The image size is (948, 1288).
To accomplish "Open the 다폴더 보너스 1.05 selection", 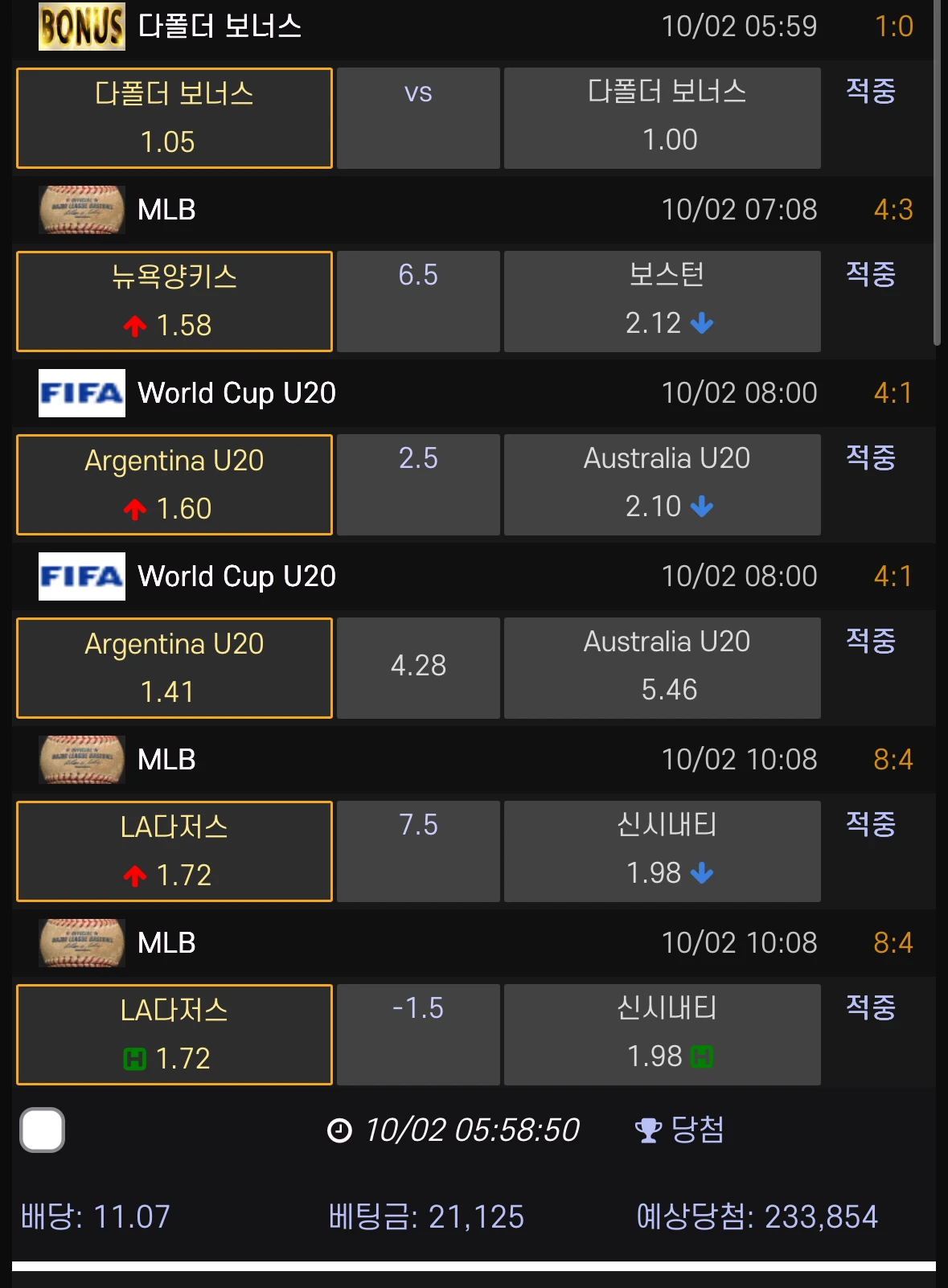I will point(174,118).
